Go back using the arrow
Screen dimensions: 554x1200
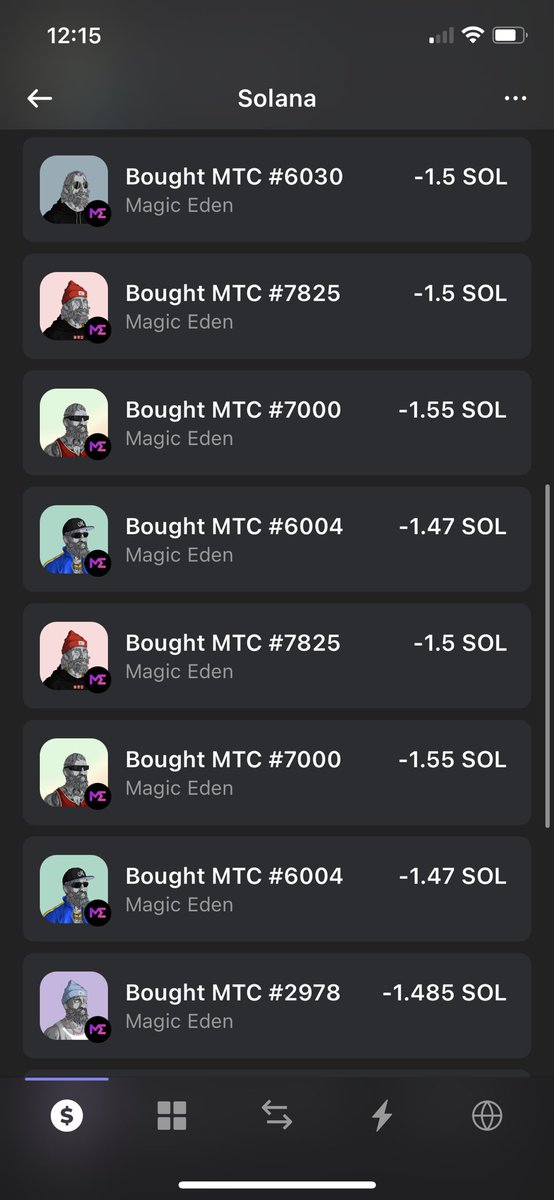pos(40,98)
